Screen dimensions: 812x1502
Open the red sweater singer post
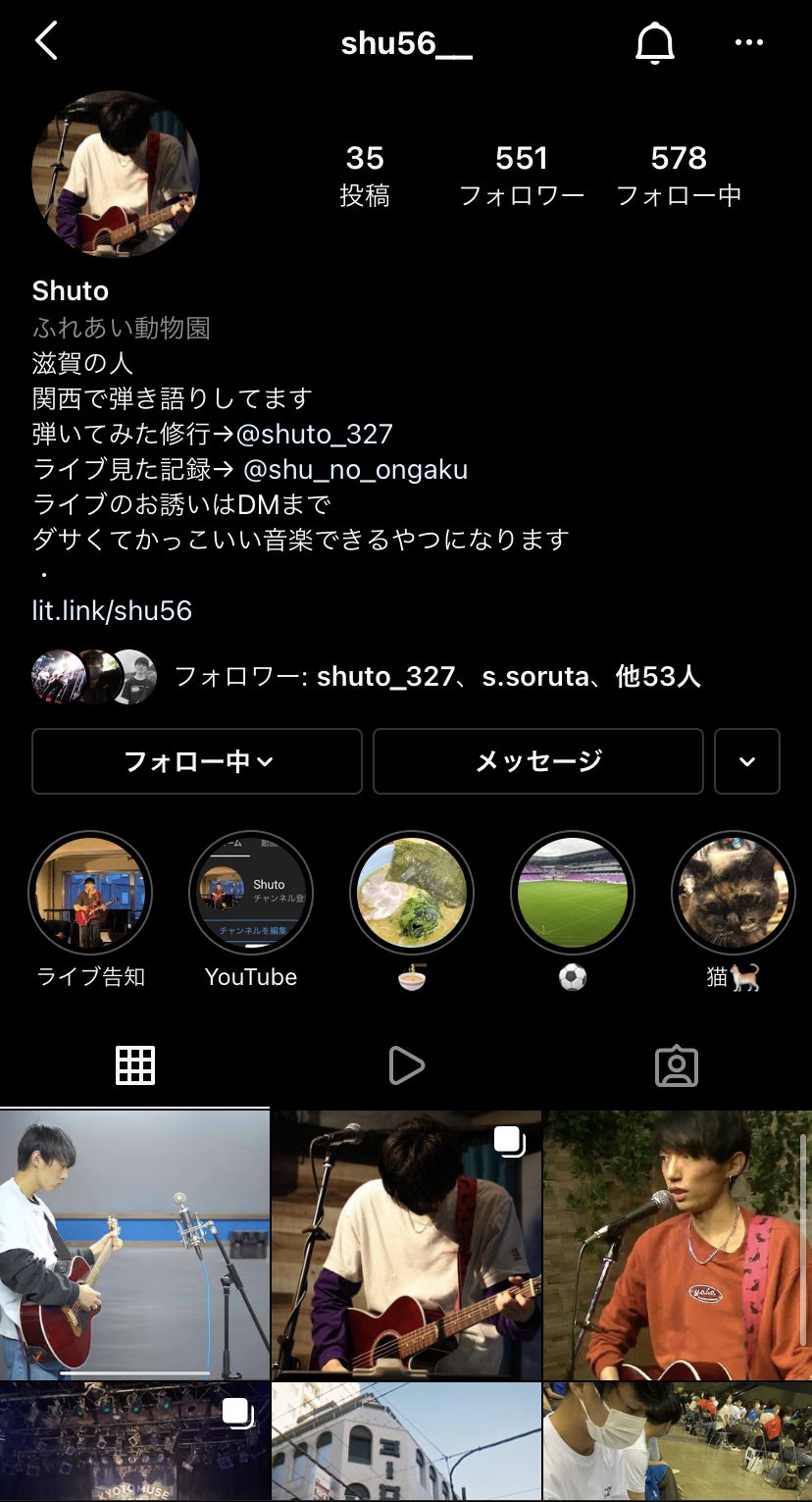pyautogui.click(x=678, y=1245)
